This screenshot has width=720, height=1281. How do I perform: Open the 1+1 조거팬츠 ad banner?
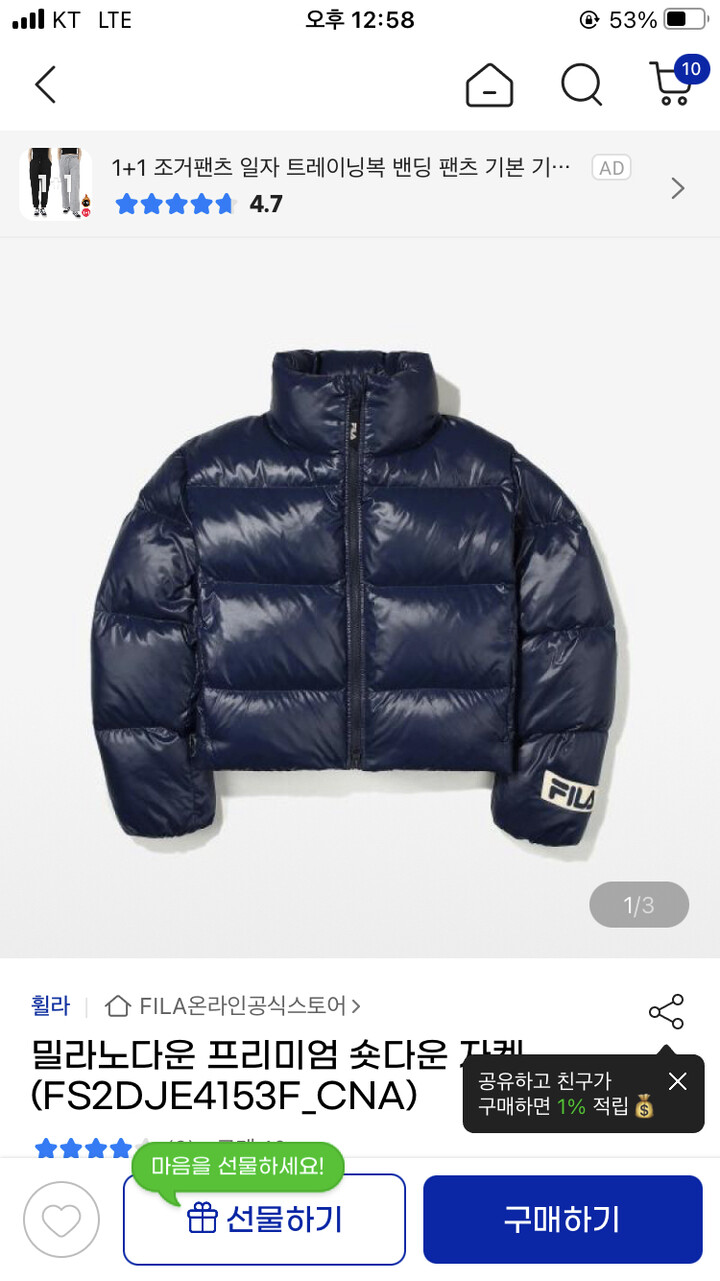360,185
